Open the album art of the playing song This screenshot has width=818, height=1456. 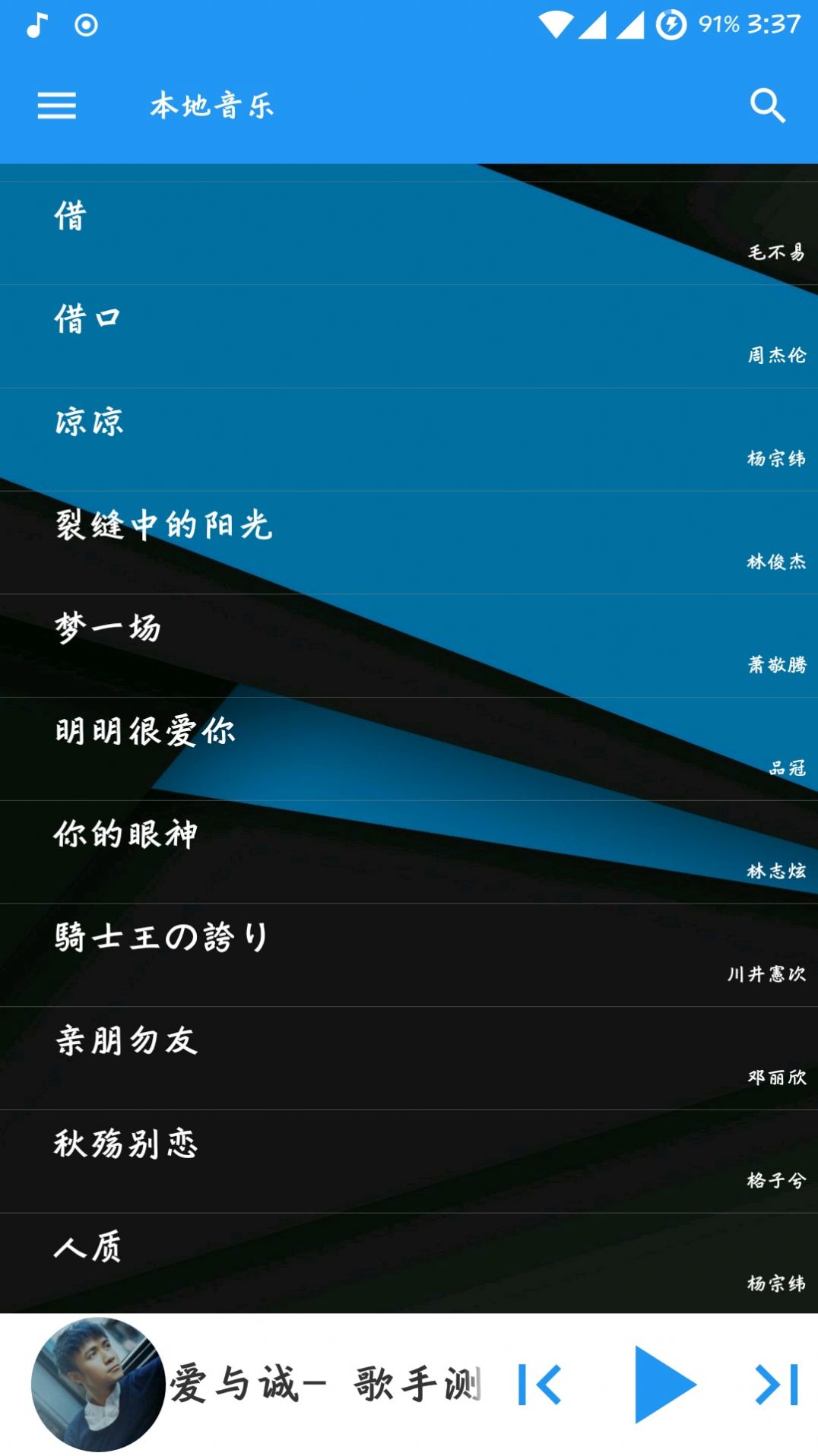coord(99,1381)
